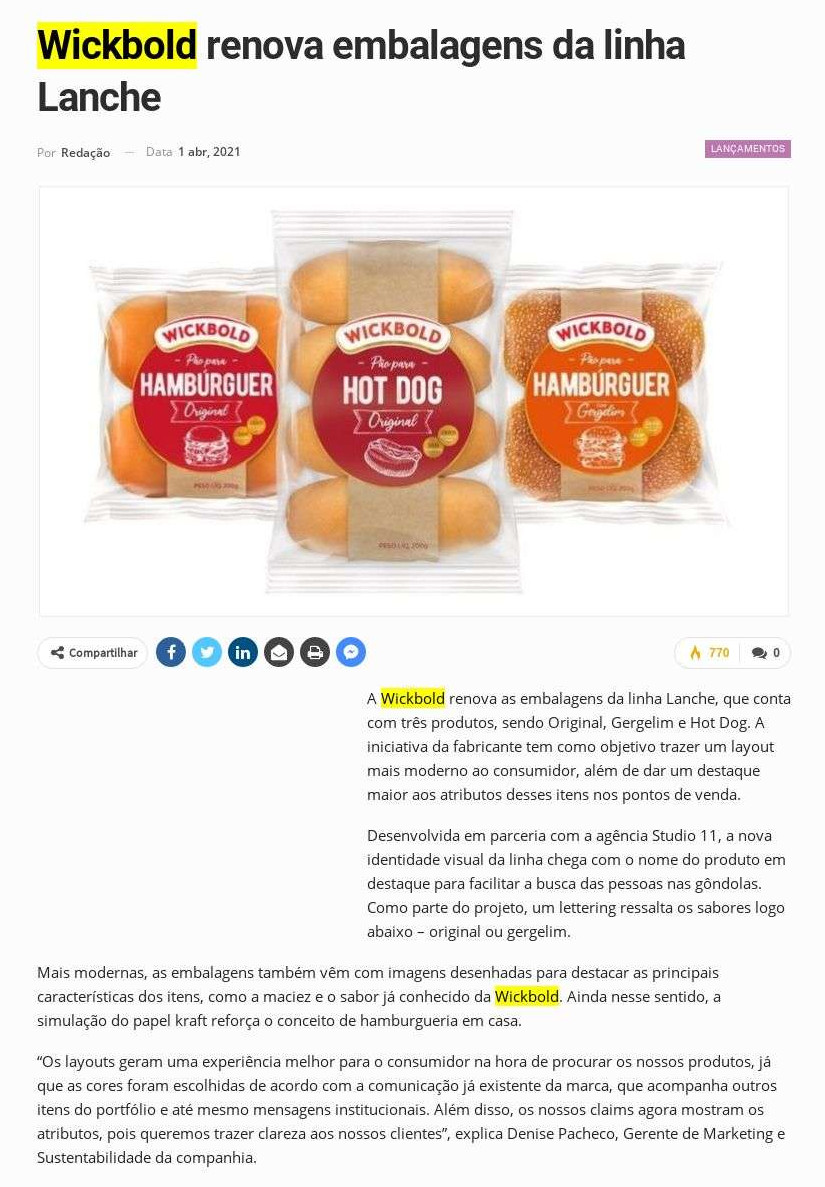Image resolution: width=825 pixels, height=1187 pixels.
Task: Send the article by email
Action: tap(279, 653)
